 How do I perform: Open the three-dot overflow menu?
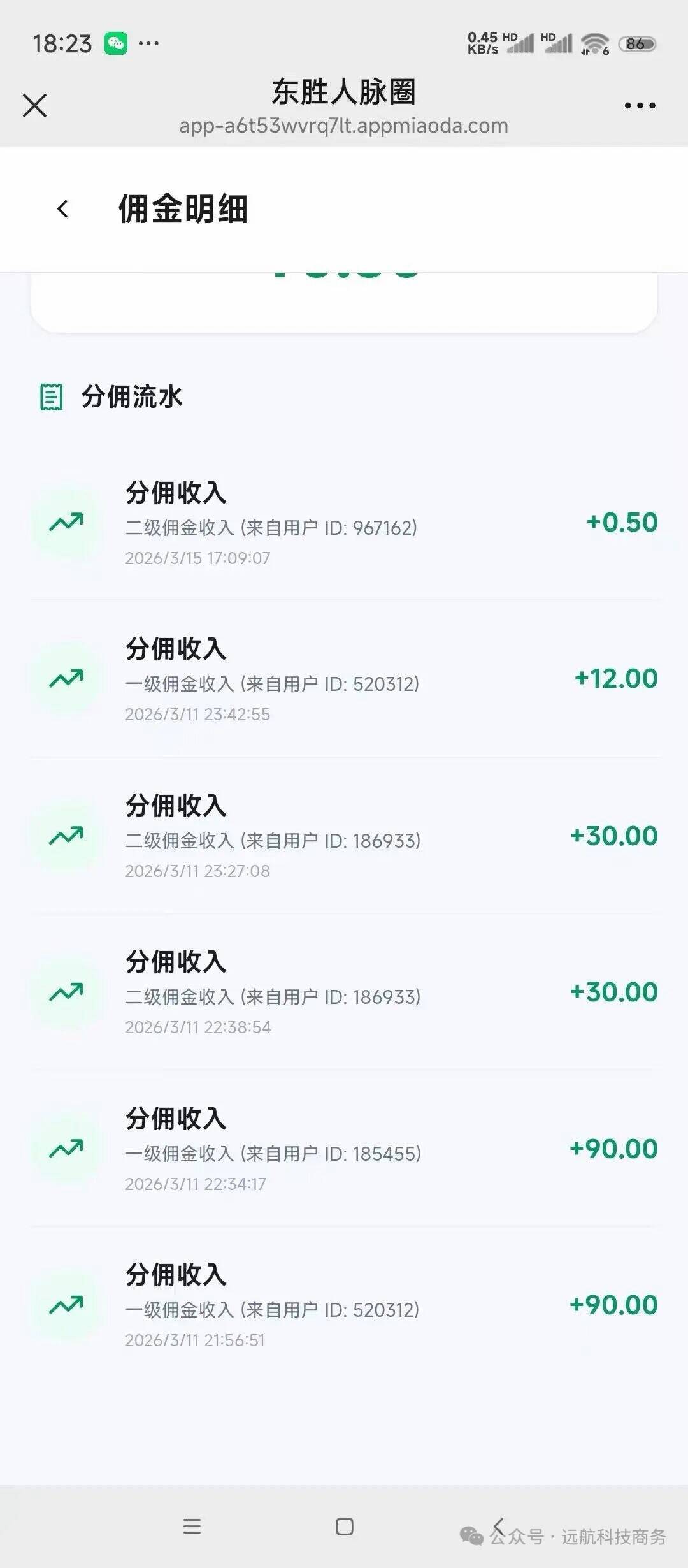click(x=640, y=105)
